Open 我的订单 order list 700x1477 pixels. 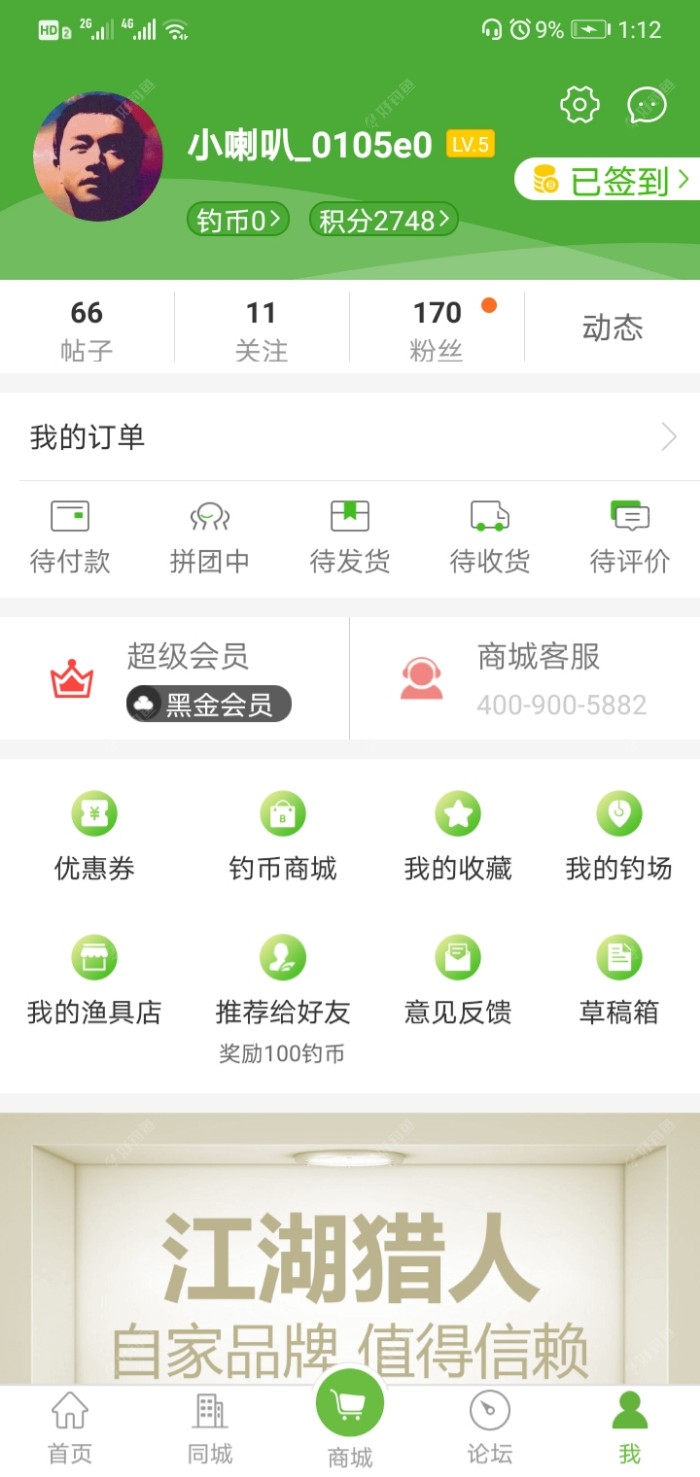350,437
